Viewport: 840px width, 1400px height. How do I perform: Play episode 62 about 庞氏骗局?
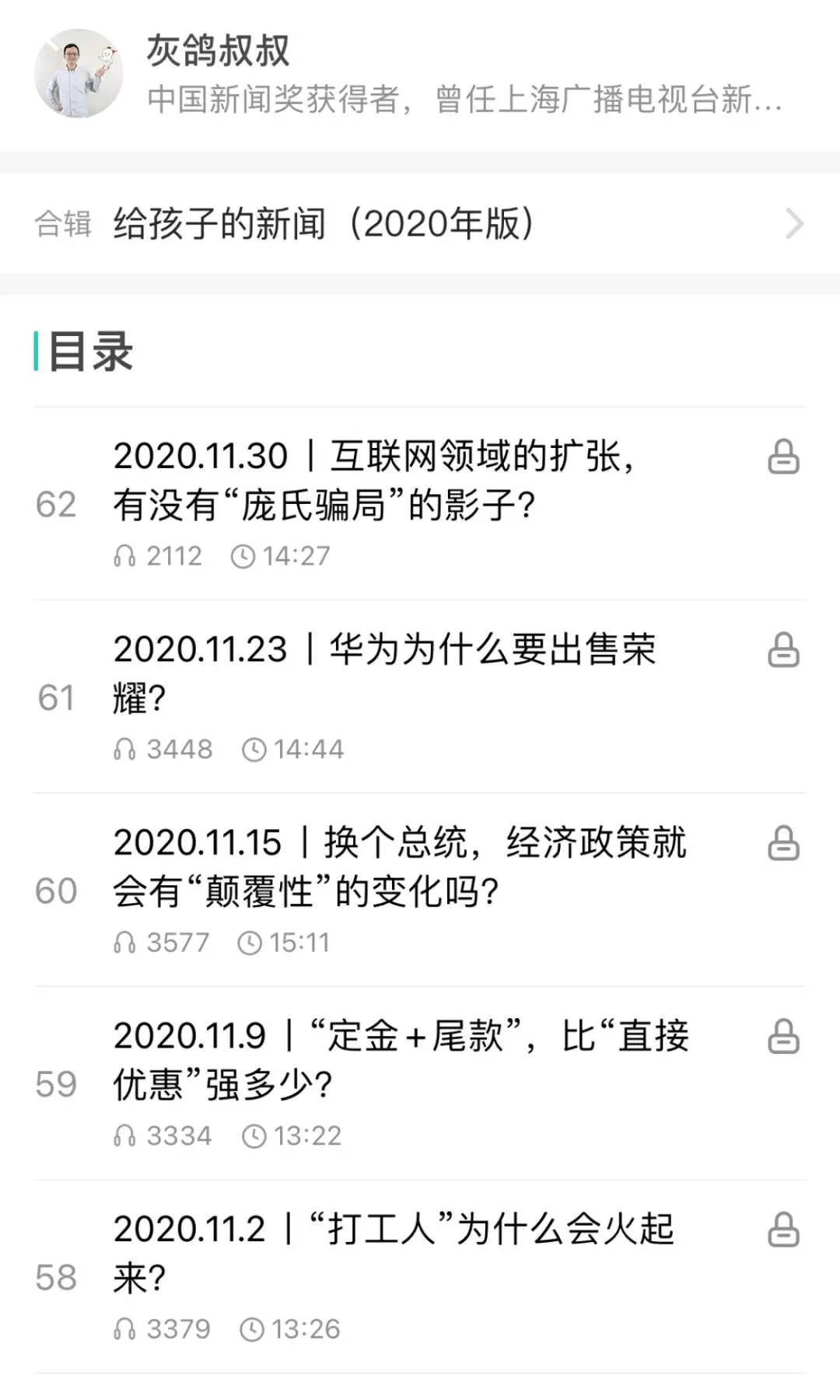[420, 503]
